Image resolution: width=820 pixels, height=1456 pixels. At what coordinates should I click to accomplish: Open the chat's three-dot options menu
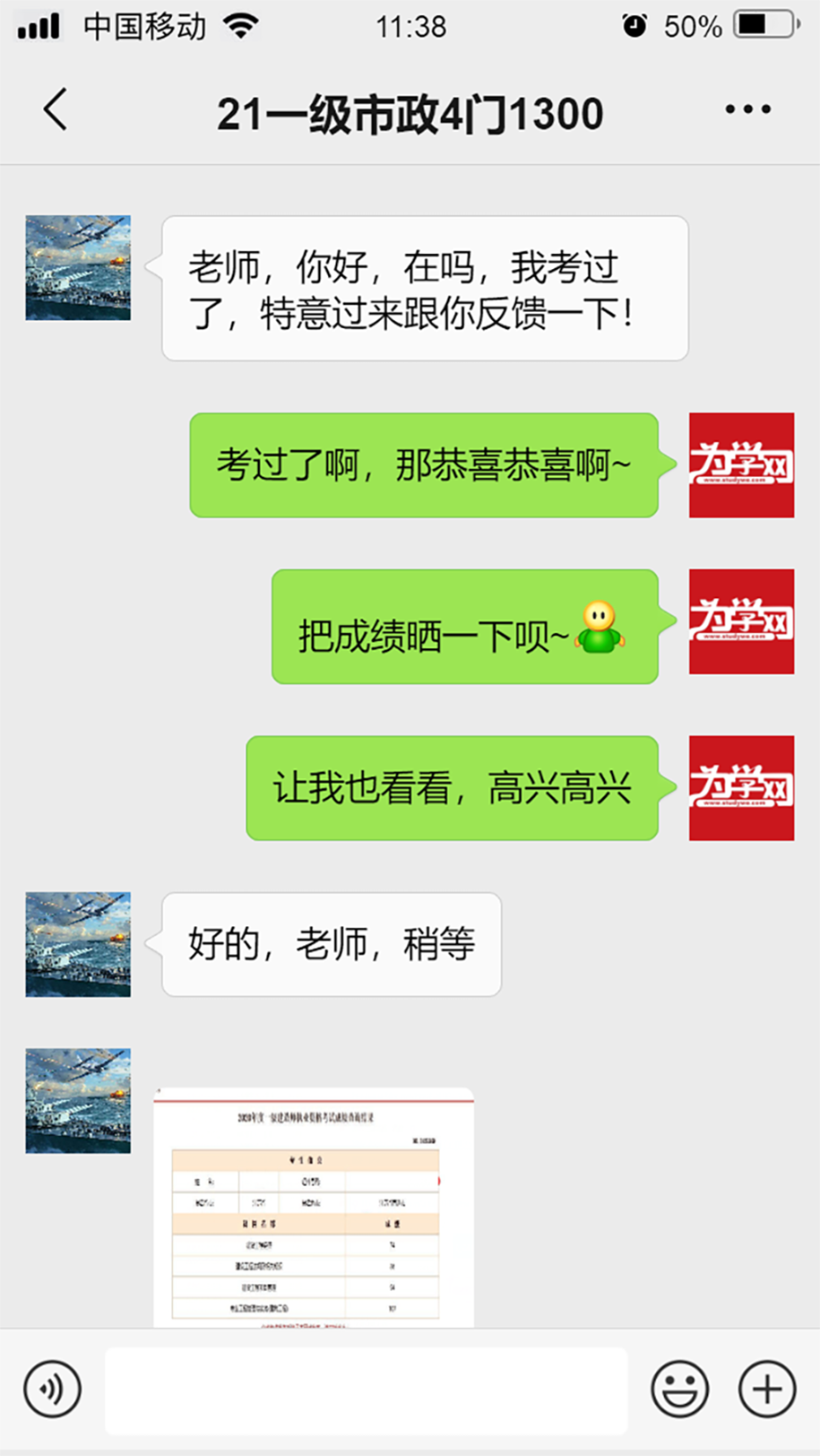(x=747, y=109)
